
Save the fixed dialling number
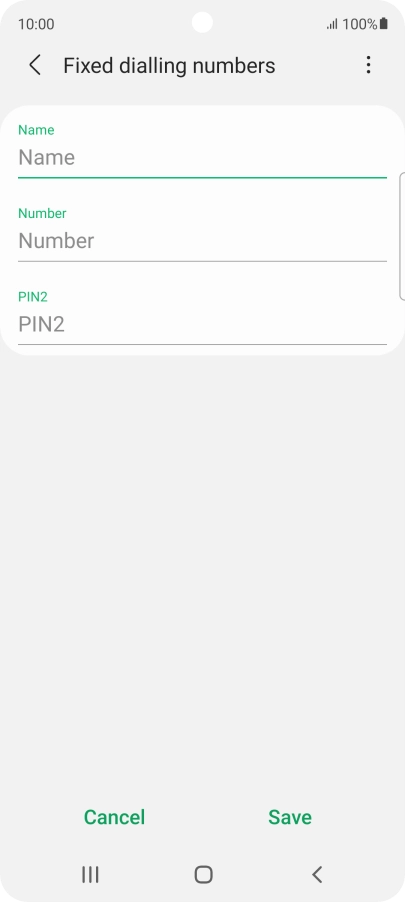point(290,817)
